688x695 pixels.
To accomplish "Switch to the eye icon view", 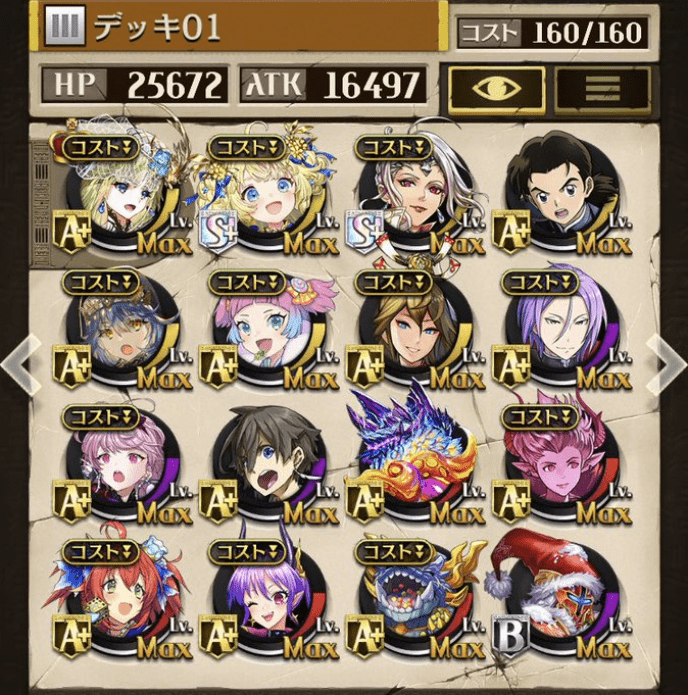I will (495, 89).
